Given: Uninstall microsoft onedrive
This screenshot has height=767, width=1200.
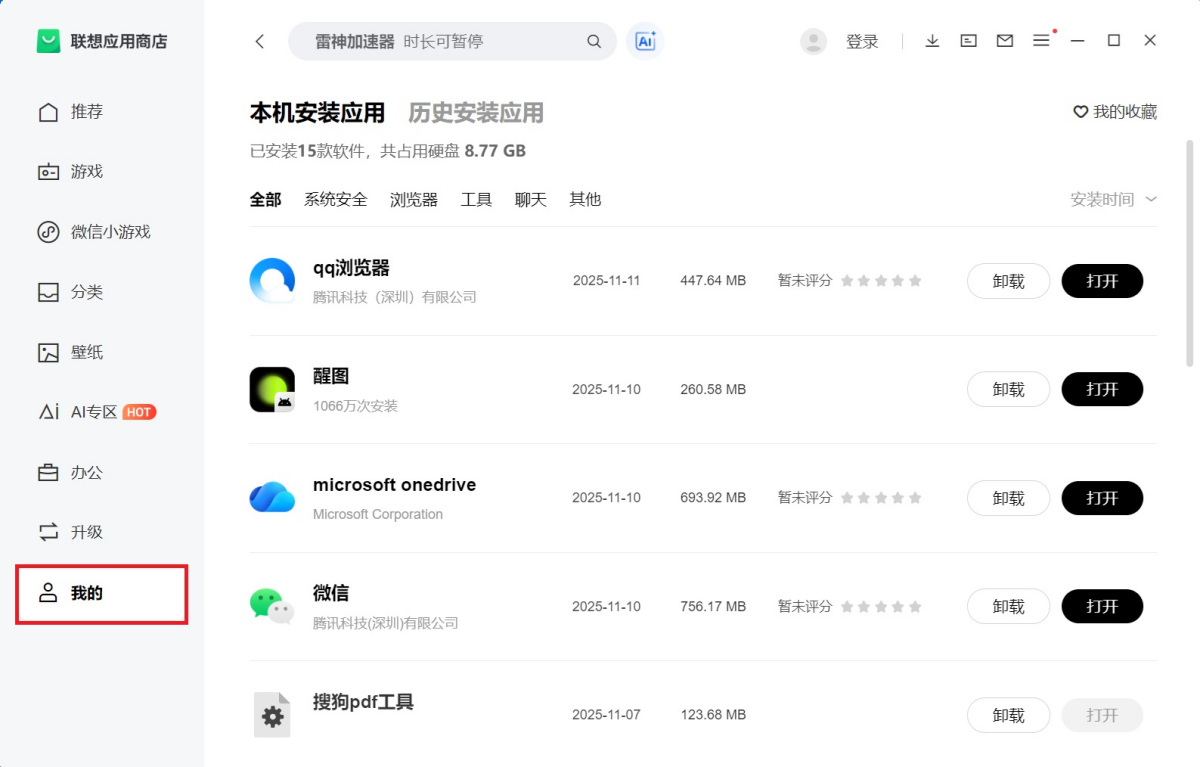Looking at the screenshot, I should click(x=1008, y=498).
